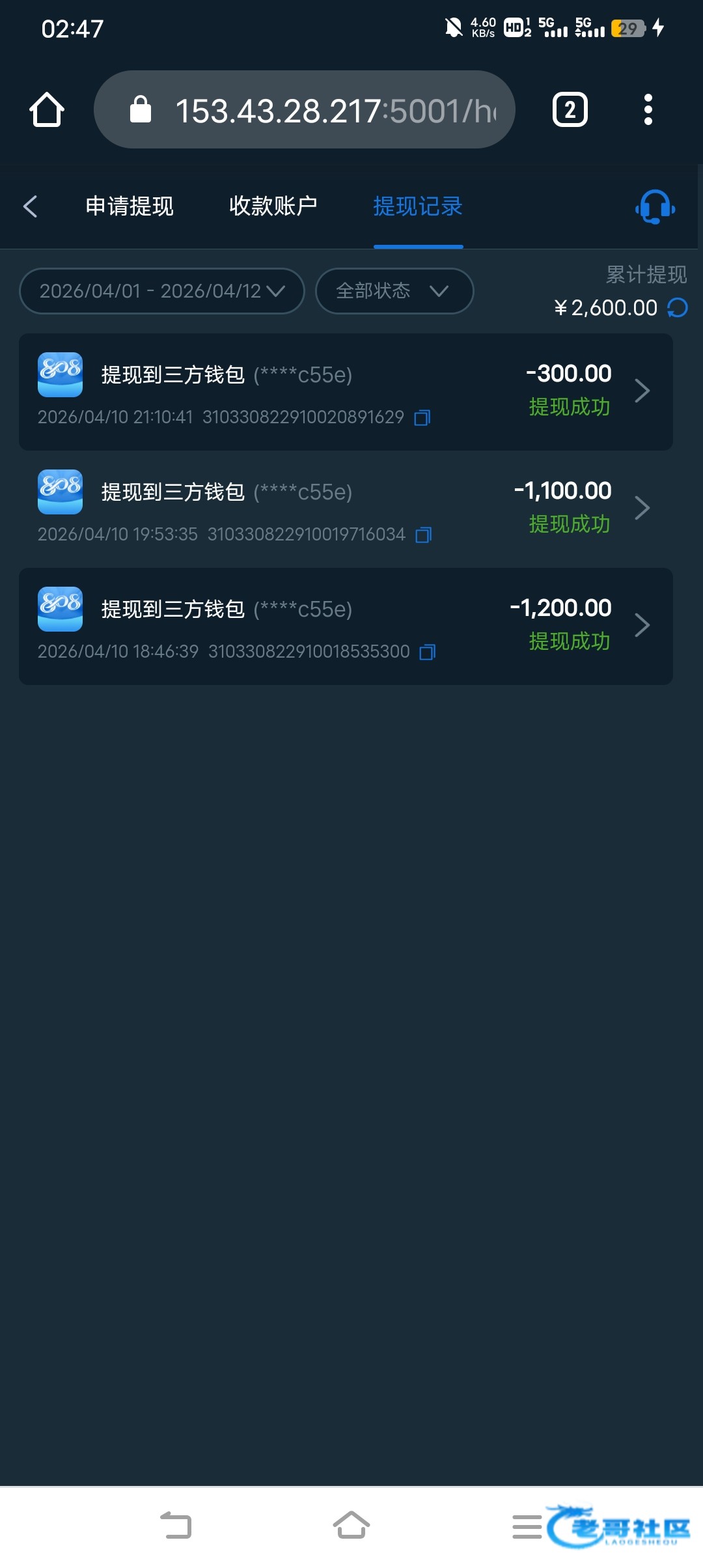Tap the system back navigation button

176,1525
